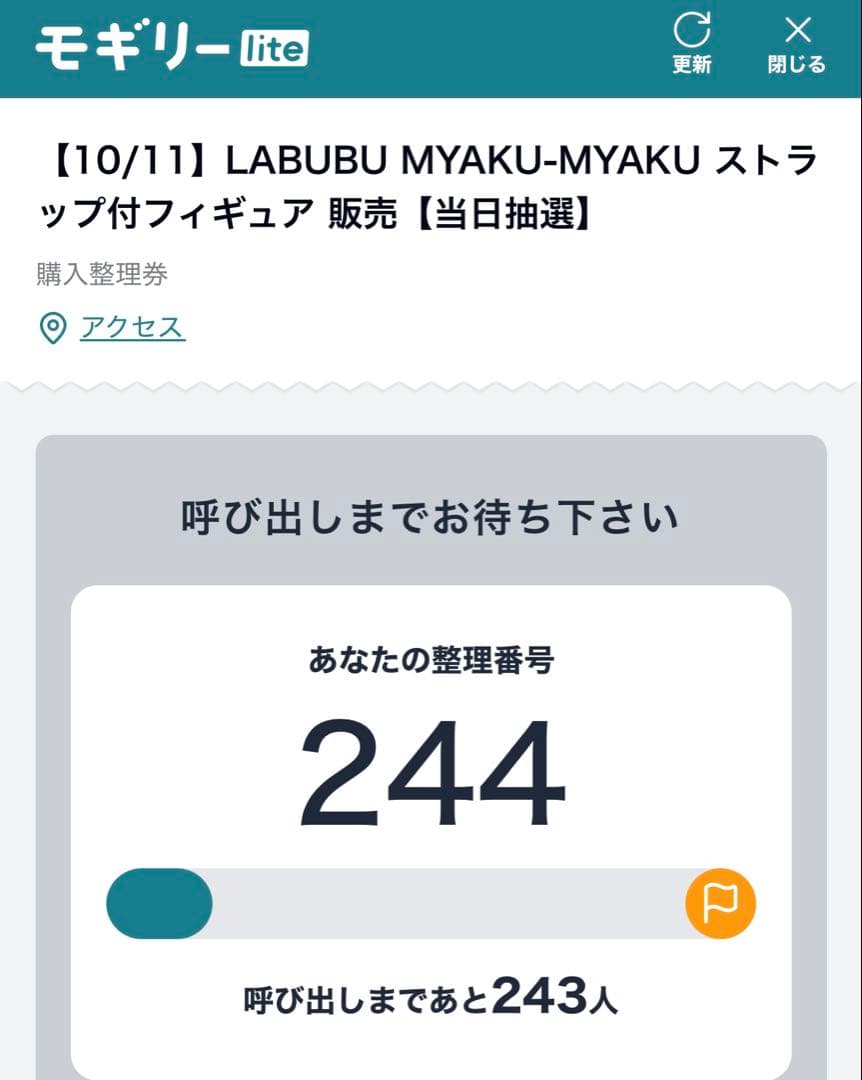The image size is (862, 1080).
Task: Refresh the queue status with 更新
Action: pyautogui.click(x=691, y=44)
